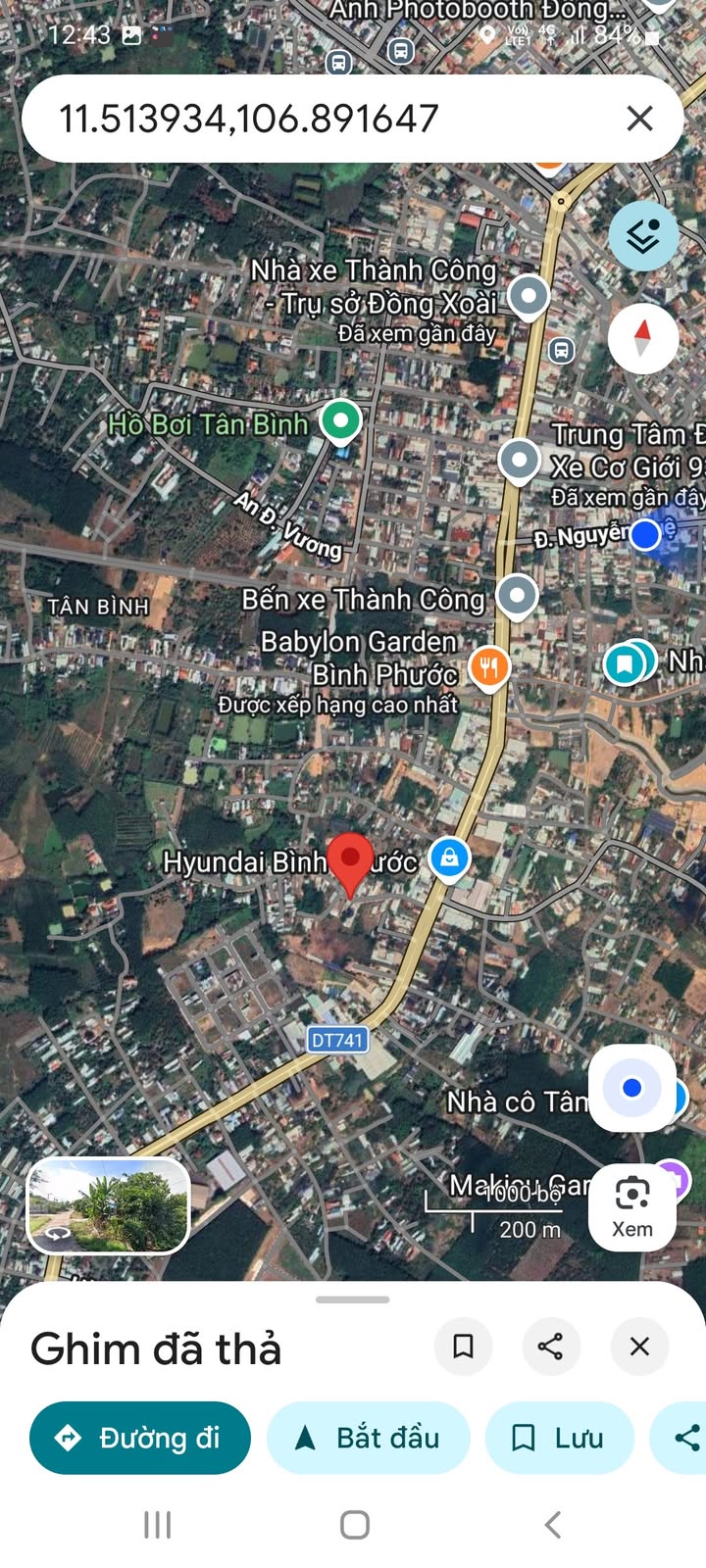Select Nhà xe Thành Công map pin
The height and width of the screenshot is (1568, 706).
coord(529,294)
